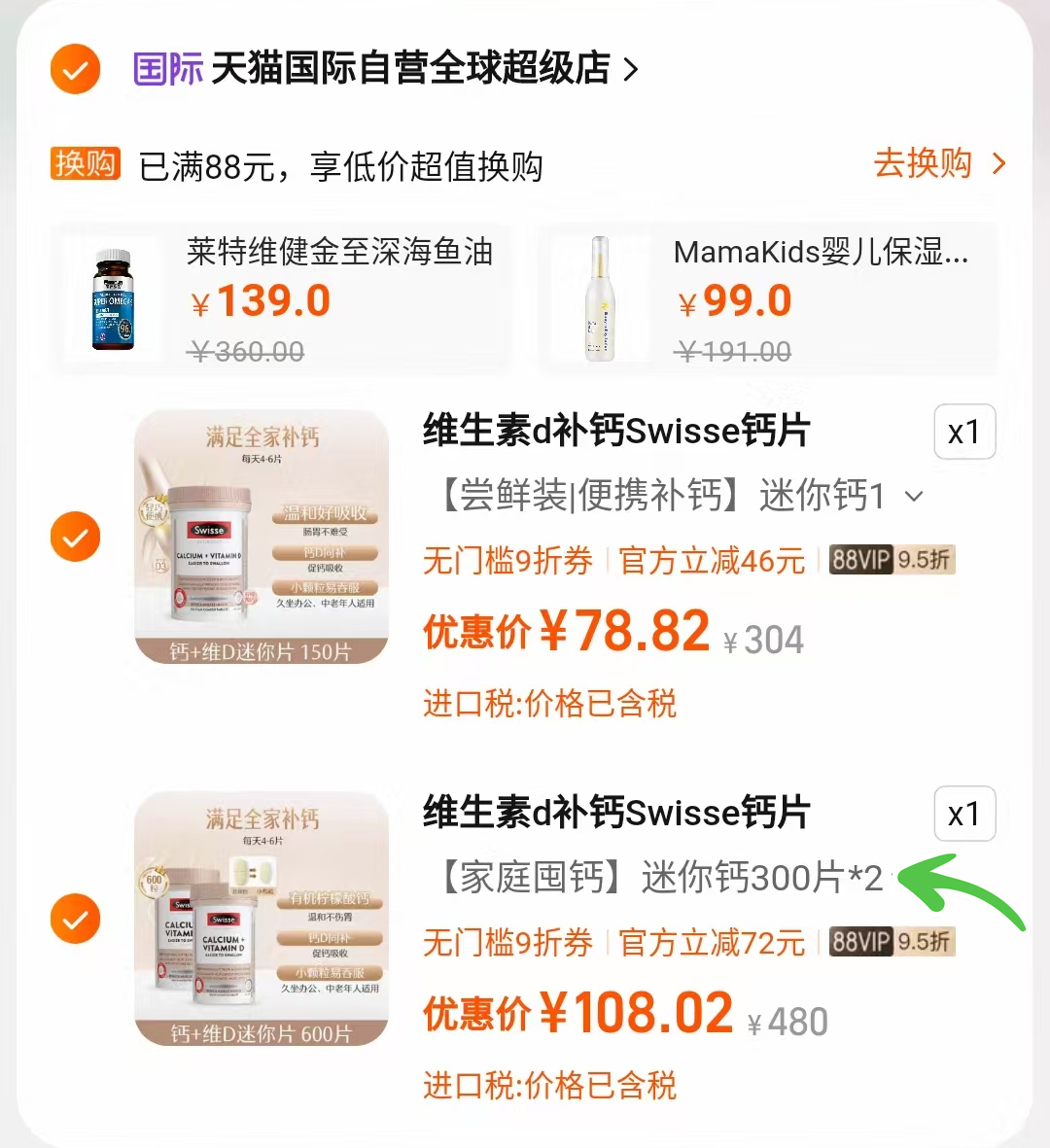Click the 去换购 arrow chevron
Screen dimensions: 1050x1148
(997, 164)
